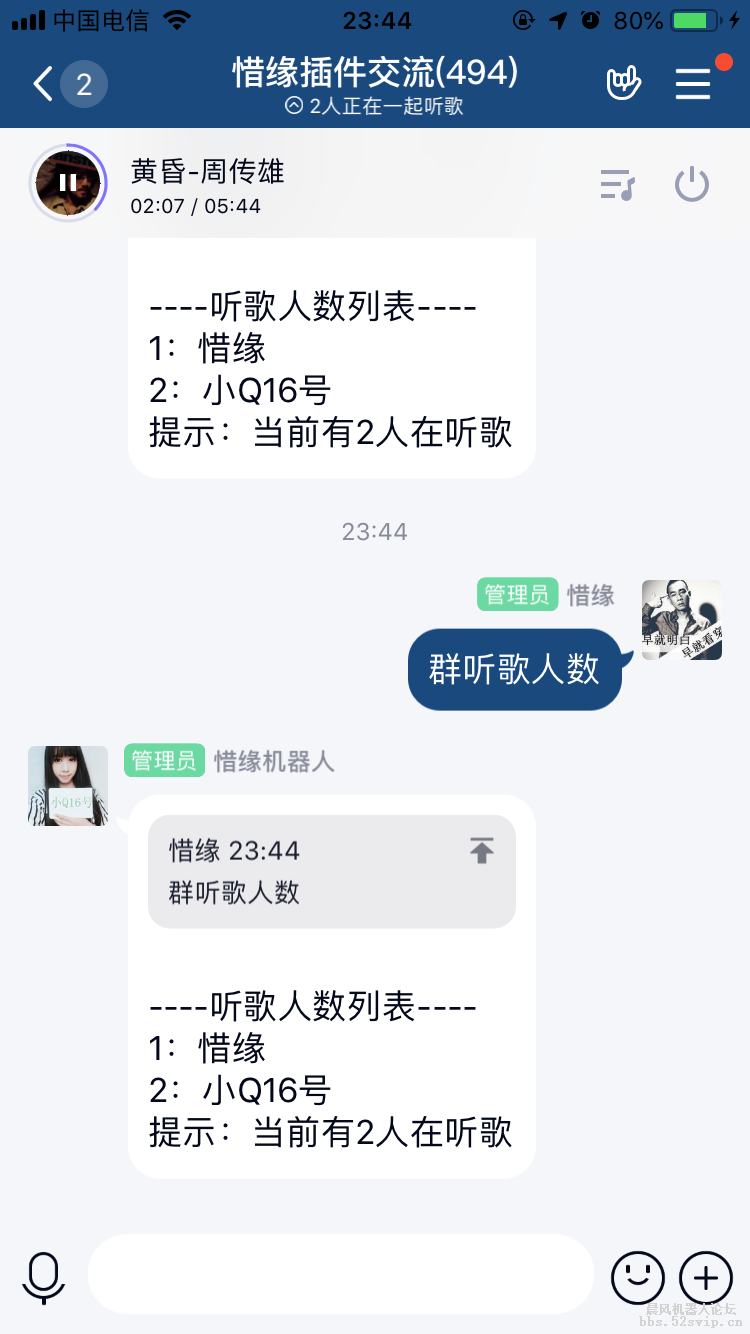
Task: Tap the voice input microphone icon
Action: 42,1277
